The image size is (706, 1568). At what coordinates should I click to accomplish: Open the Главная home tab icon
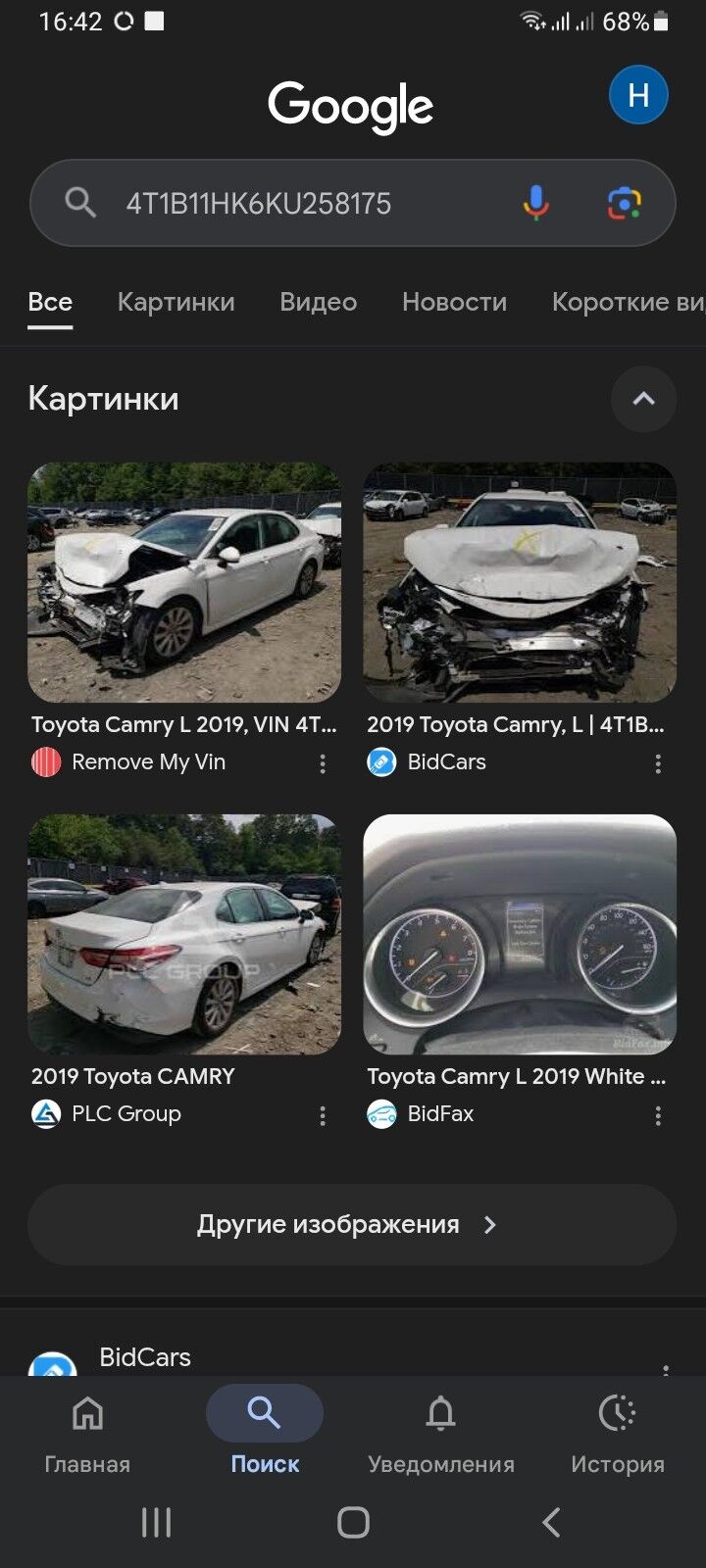tap(86, 1414)
